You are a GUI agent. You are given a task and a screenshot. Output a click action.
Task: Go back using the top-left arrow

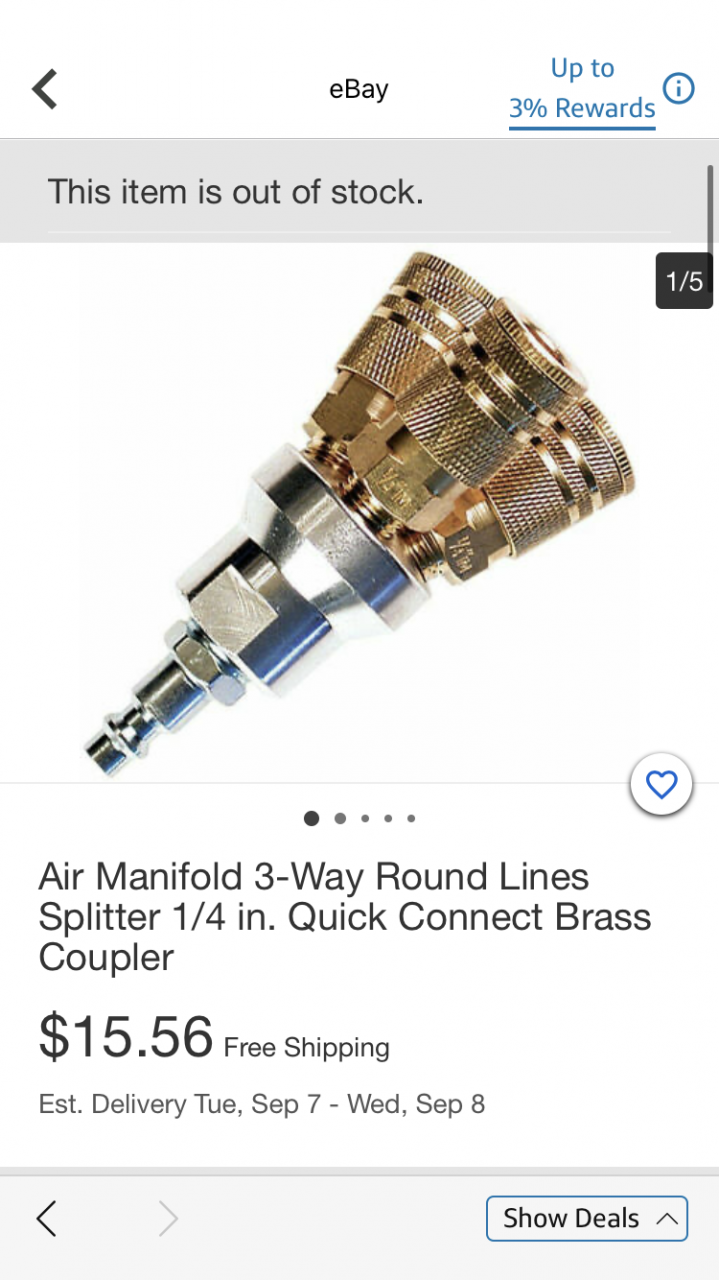45,89
